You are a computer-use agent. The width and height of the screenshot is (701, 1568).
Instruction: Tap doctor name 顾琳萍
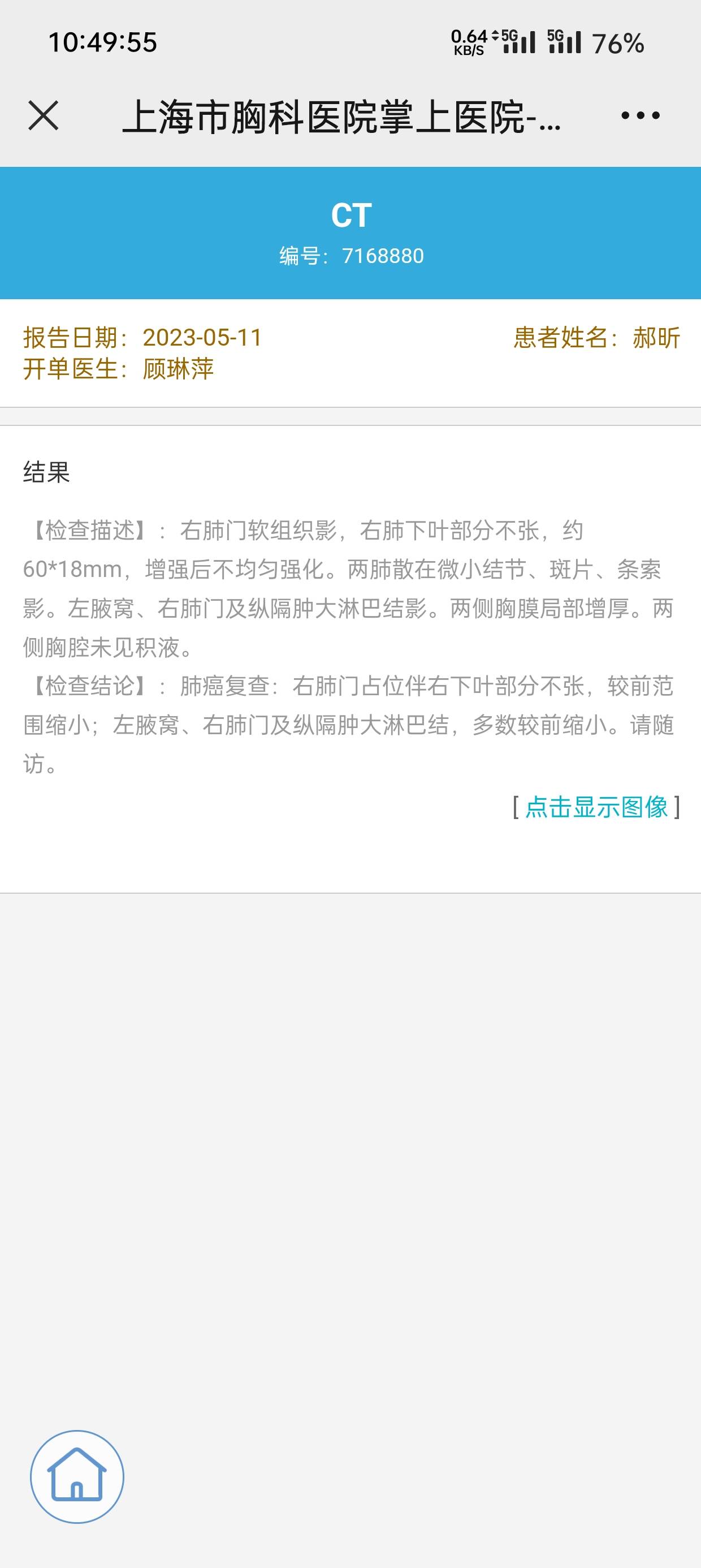point(175,369)
